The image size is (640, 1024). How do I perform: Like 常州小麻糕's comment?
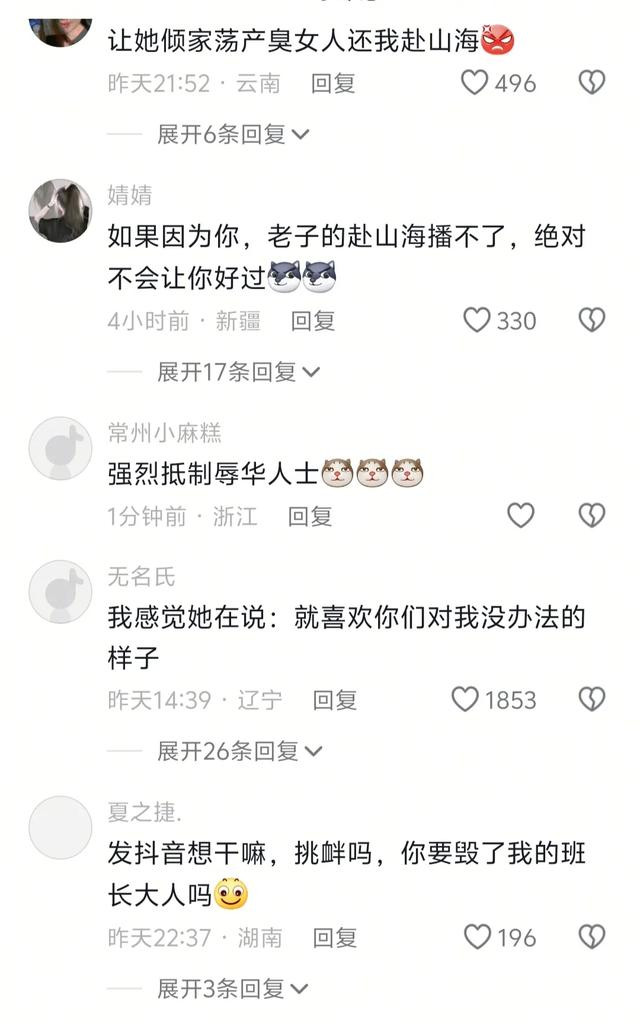tap(520, 516)
